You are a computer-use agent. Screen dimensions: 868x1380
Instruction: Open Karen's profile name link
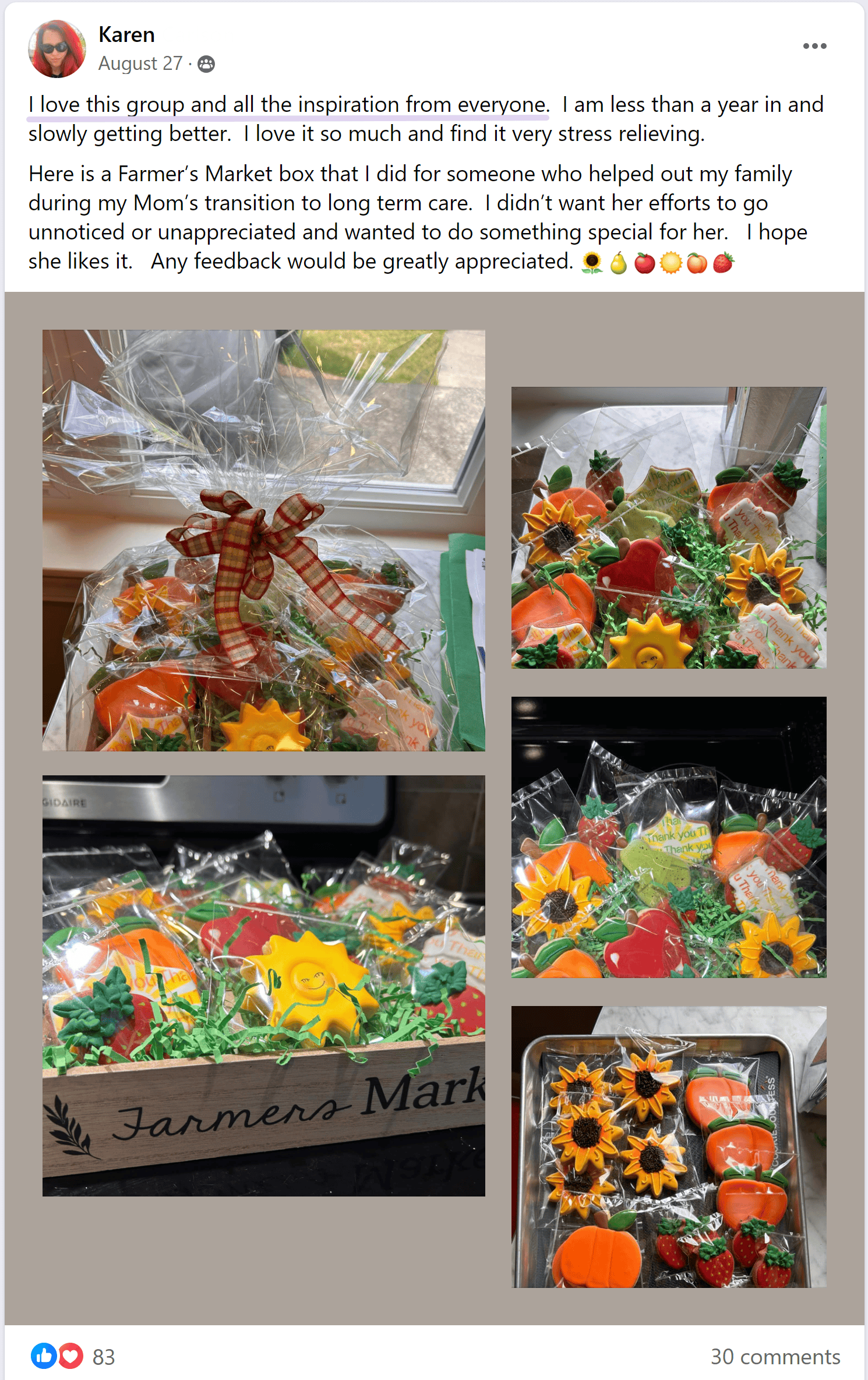point(126,35)
